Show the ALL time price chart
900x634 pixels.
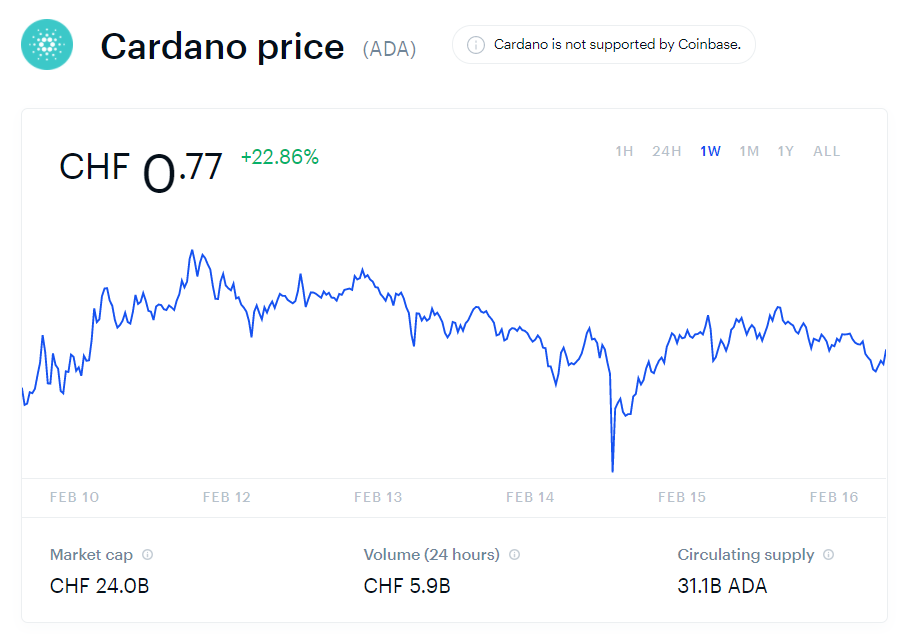point(826,152)
